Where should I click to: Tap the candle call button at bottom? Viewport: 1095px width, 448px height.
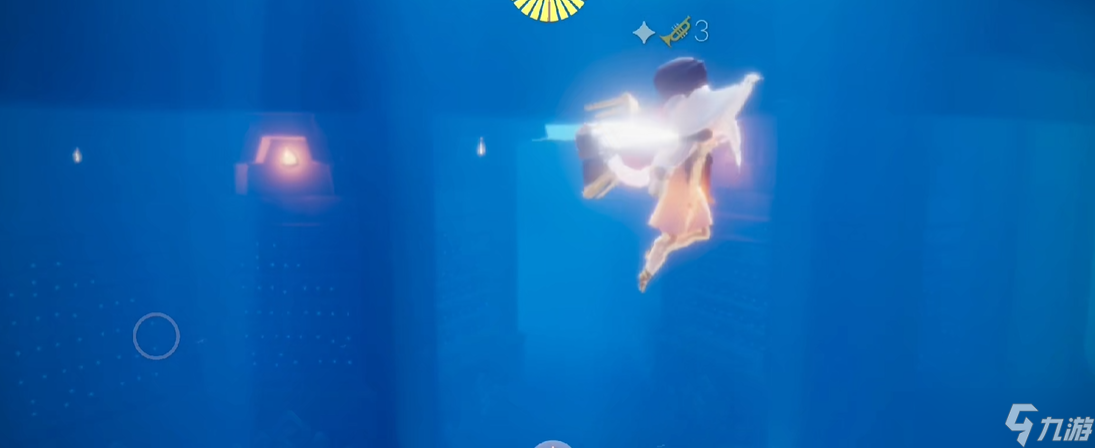click(x=553, y=444)
